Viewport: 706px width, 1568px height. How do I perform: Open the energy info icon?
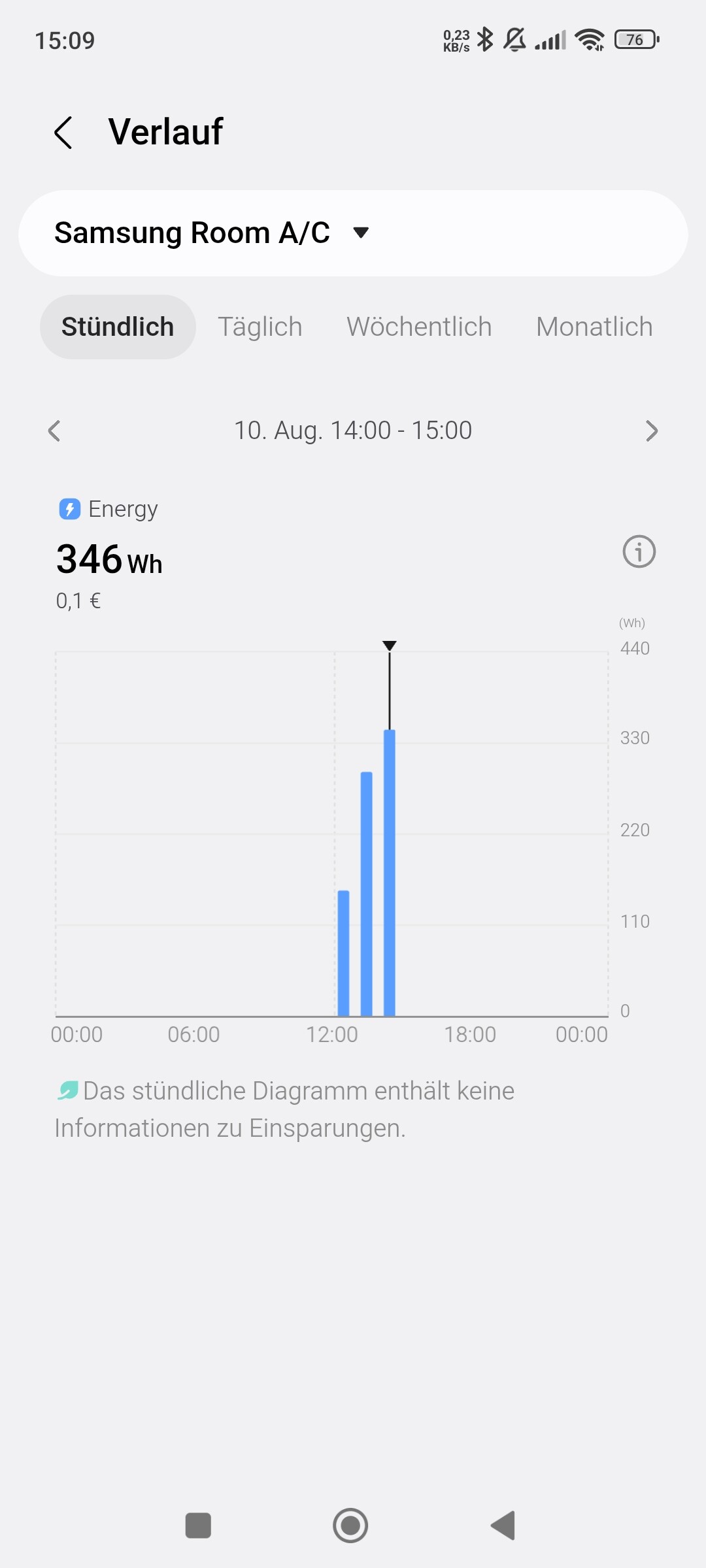pos(639,552)
